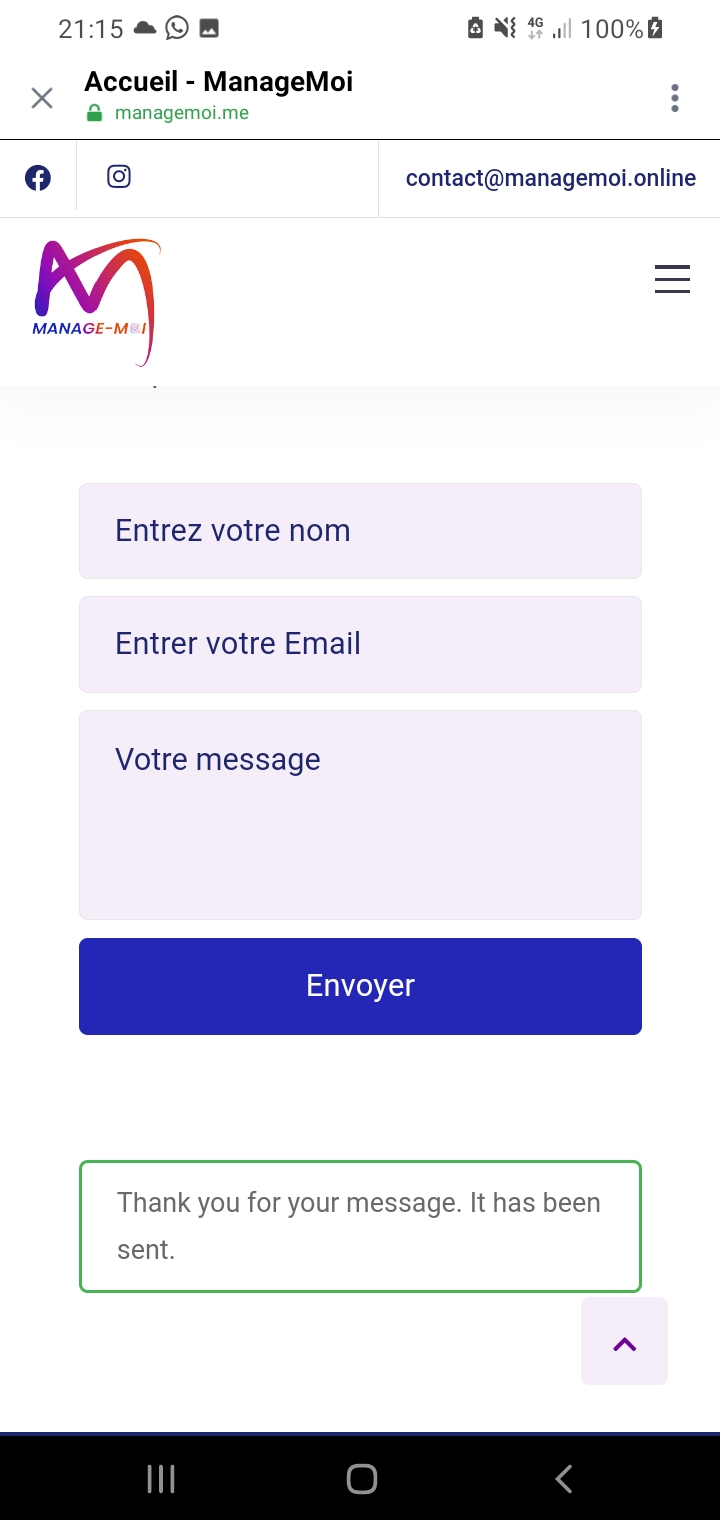Tap the back-to-top arrow button
The height and width of the screenshot is (1520, 720).
624,1342
